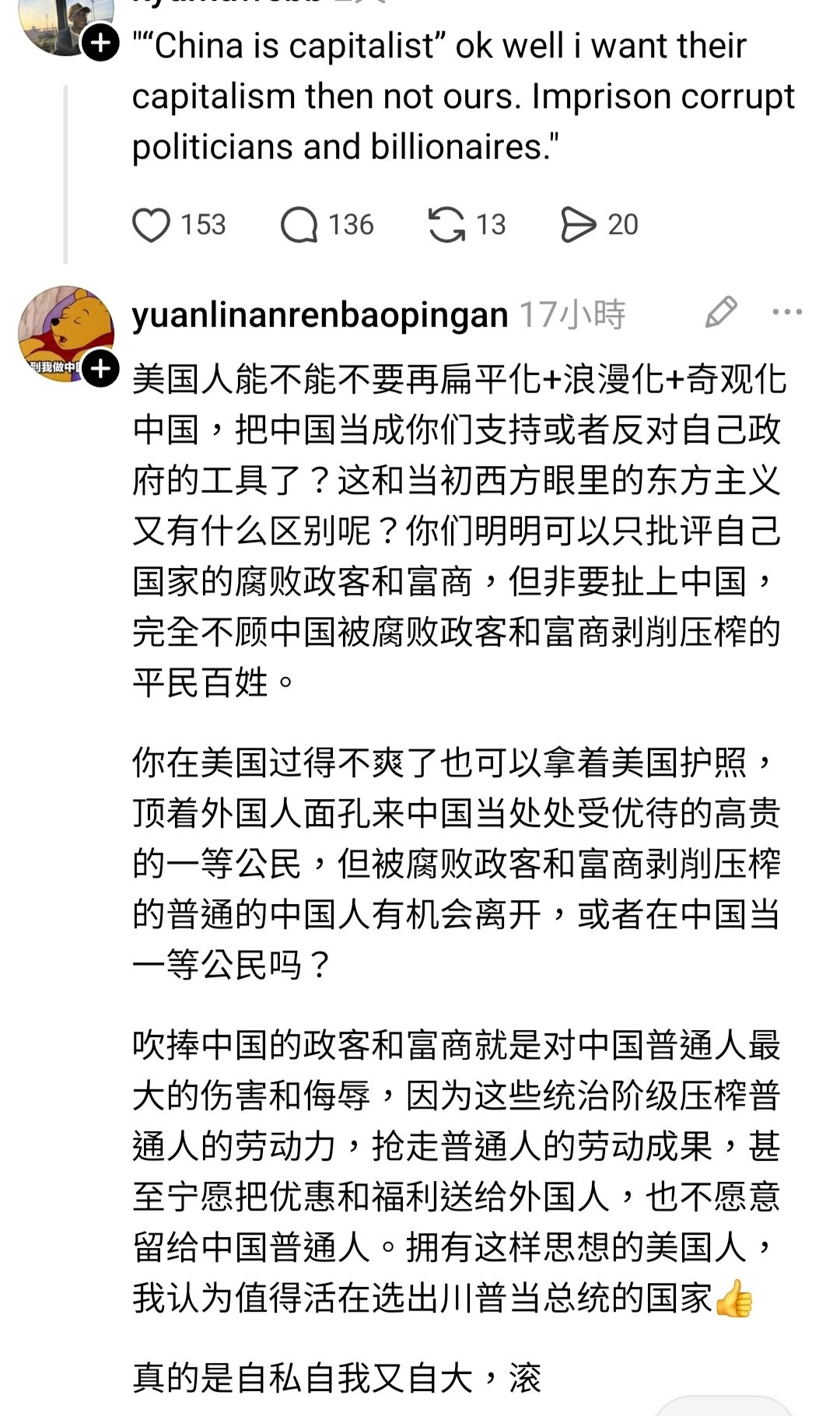
Task: Repost the quoted 'China is capitalist' post
Action: [x=446, y=225]
